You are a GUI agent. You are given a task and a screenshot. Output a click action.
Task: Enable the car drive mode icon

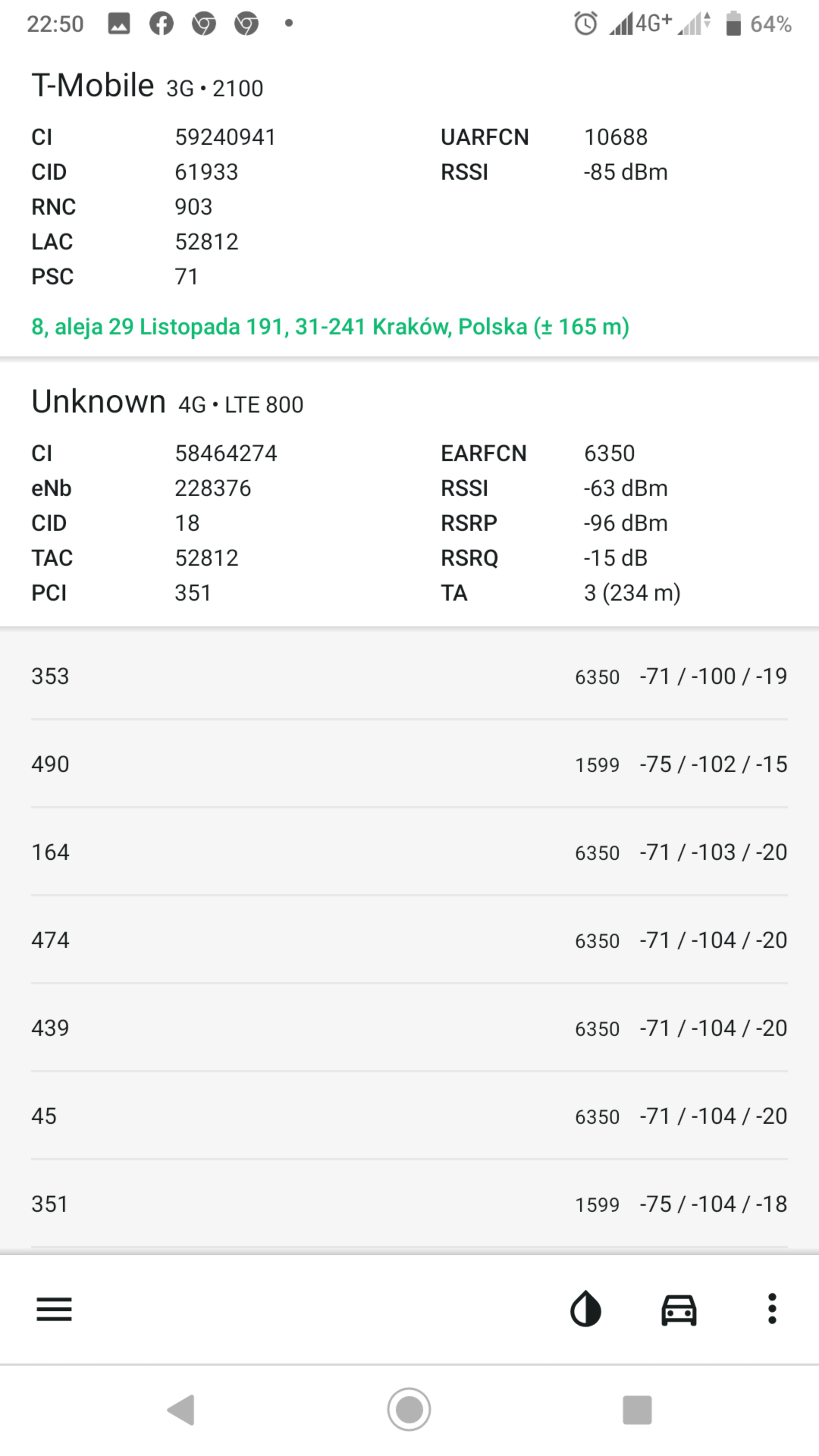click(679, 1310)
